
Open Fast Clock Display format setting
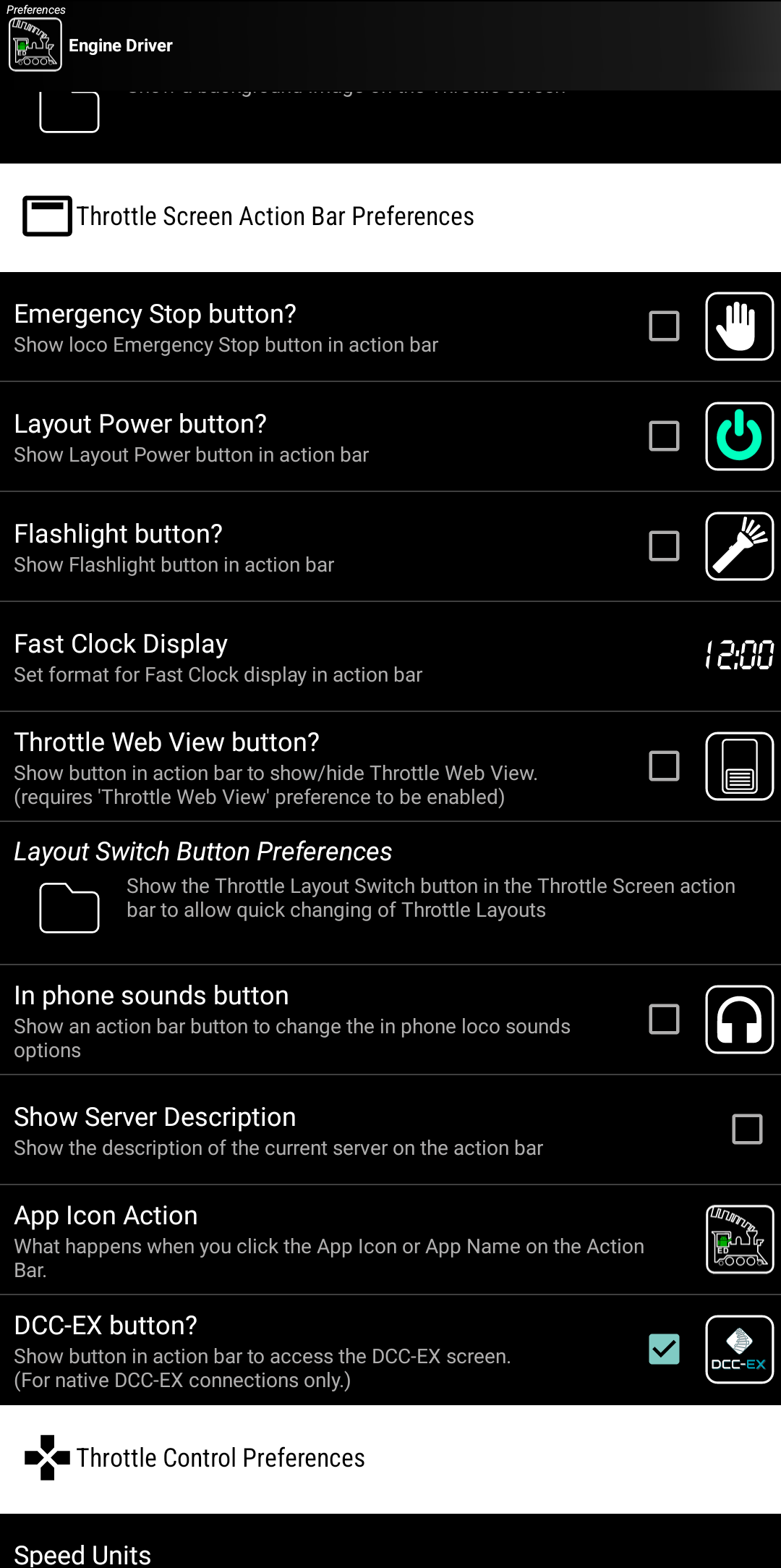click(217, 657)
